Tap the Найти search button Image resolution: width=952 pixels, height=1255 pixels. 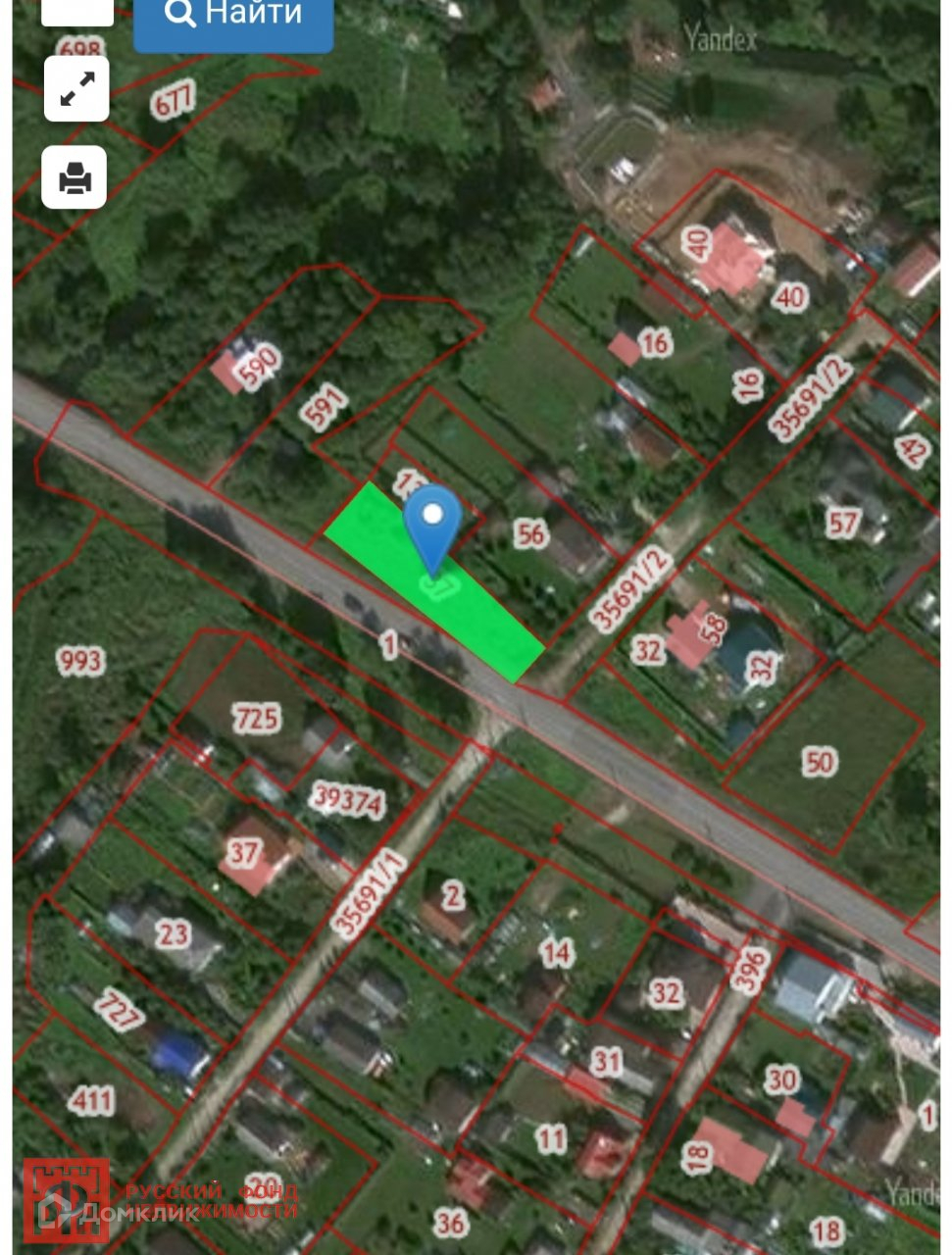click(233, 17)
